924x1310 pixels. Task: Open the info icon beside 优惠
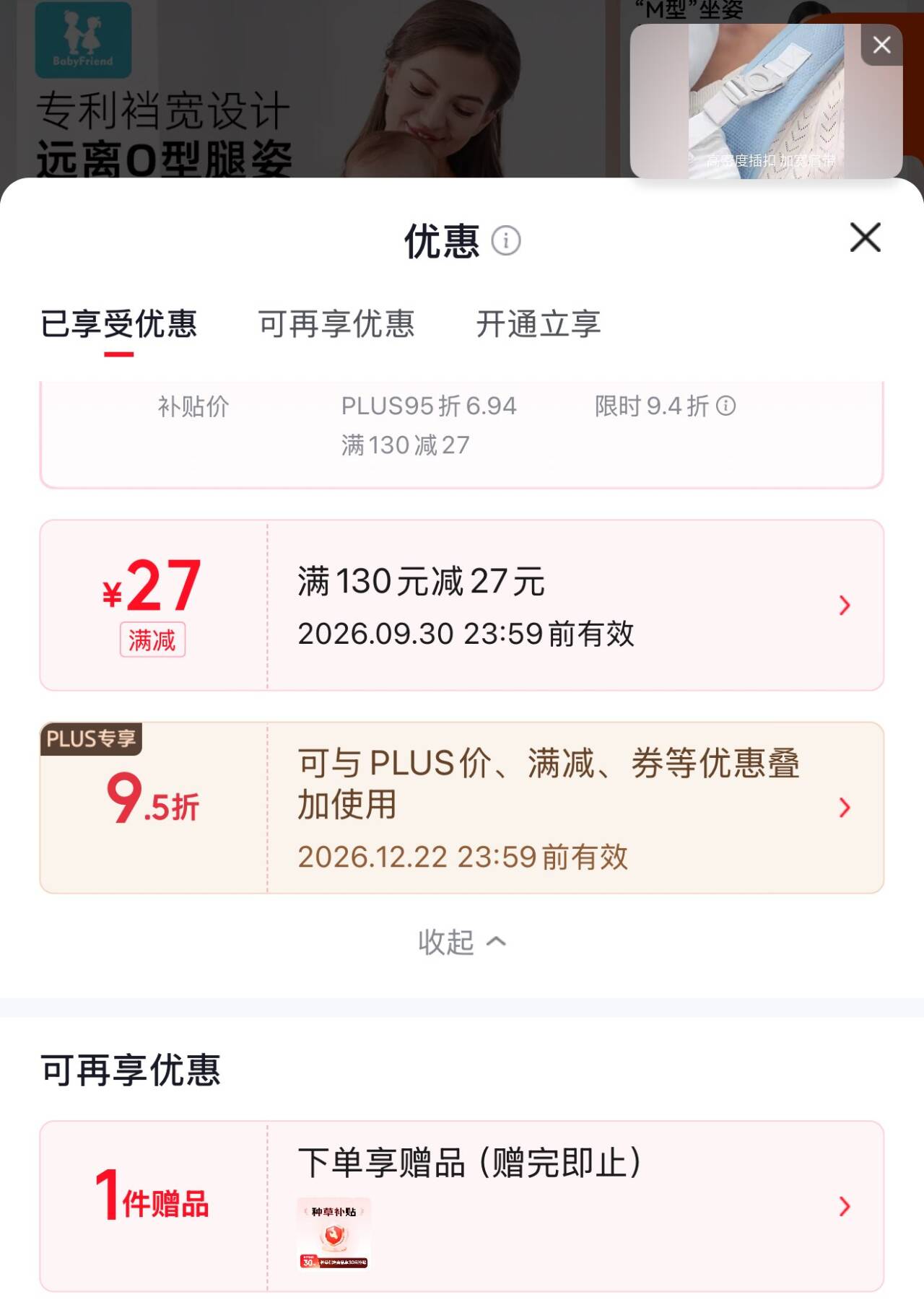coord(505,240)
